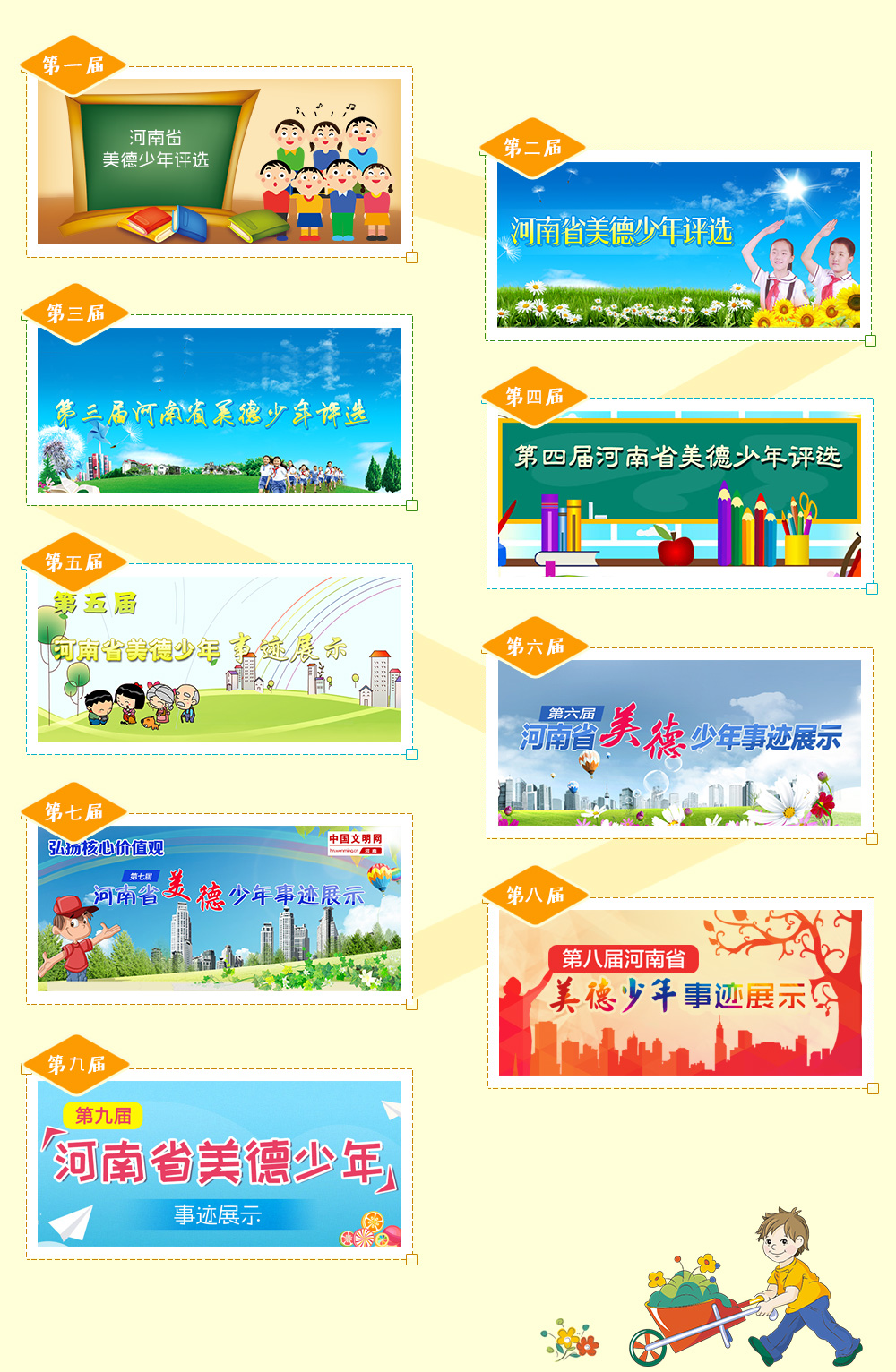View the 第八届河南省 美德少年事迹展示 banner

tap(680, 992)
